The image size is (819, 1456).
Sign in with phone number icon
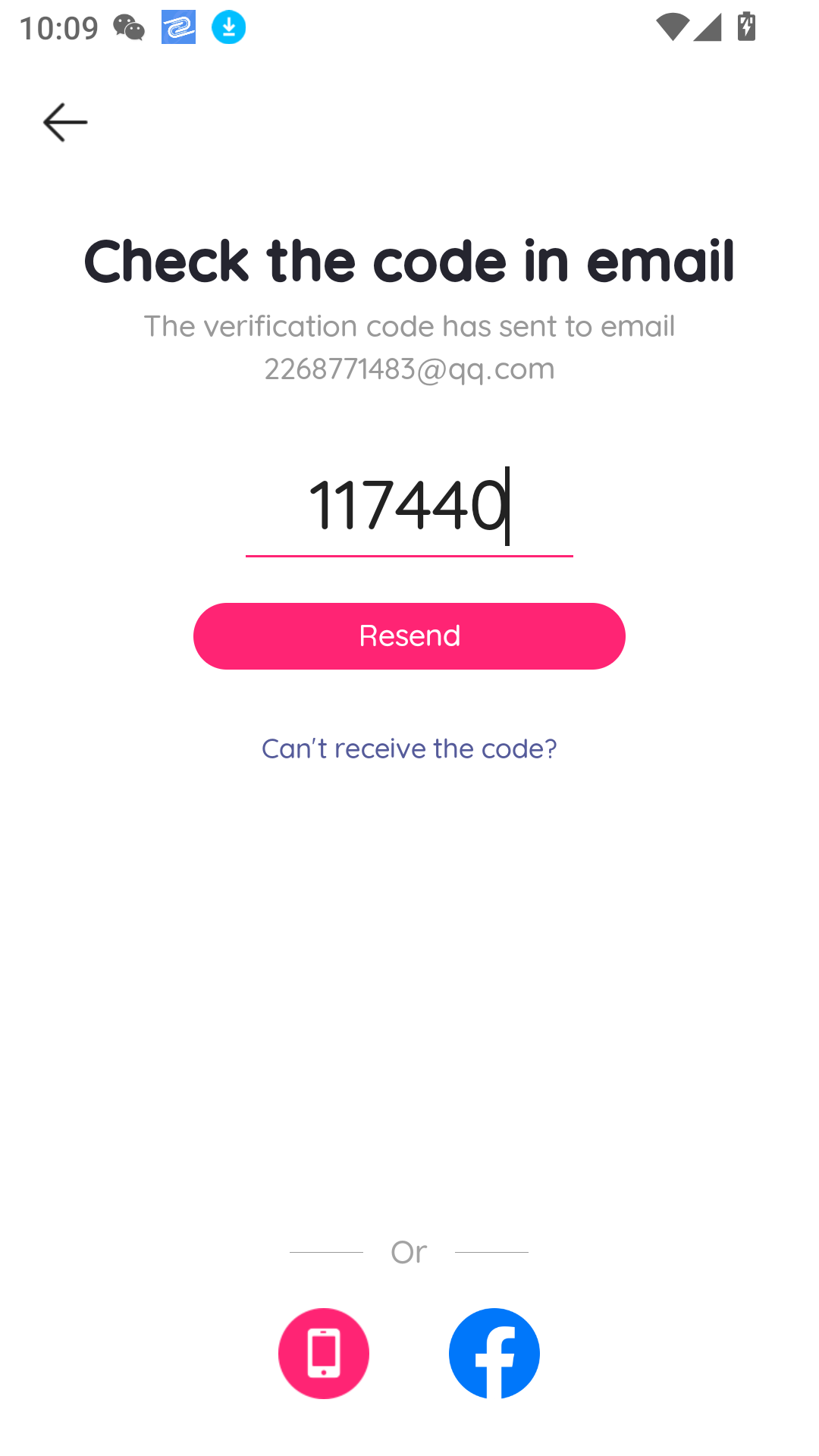(x=324, y=1353)
